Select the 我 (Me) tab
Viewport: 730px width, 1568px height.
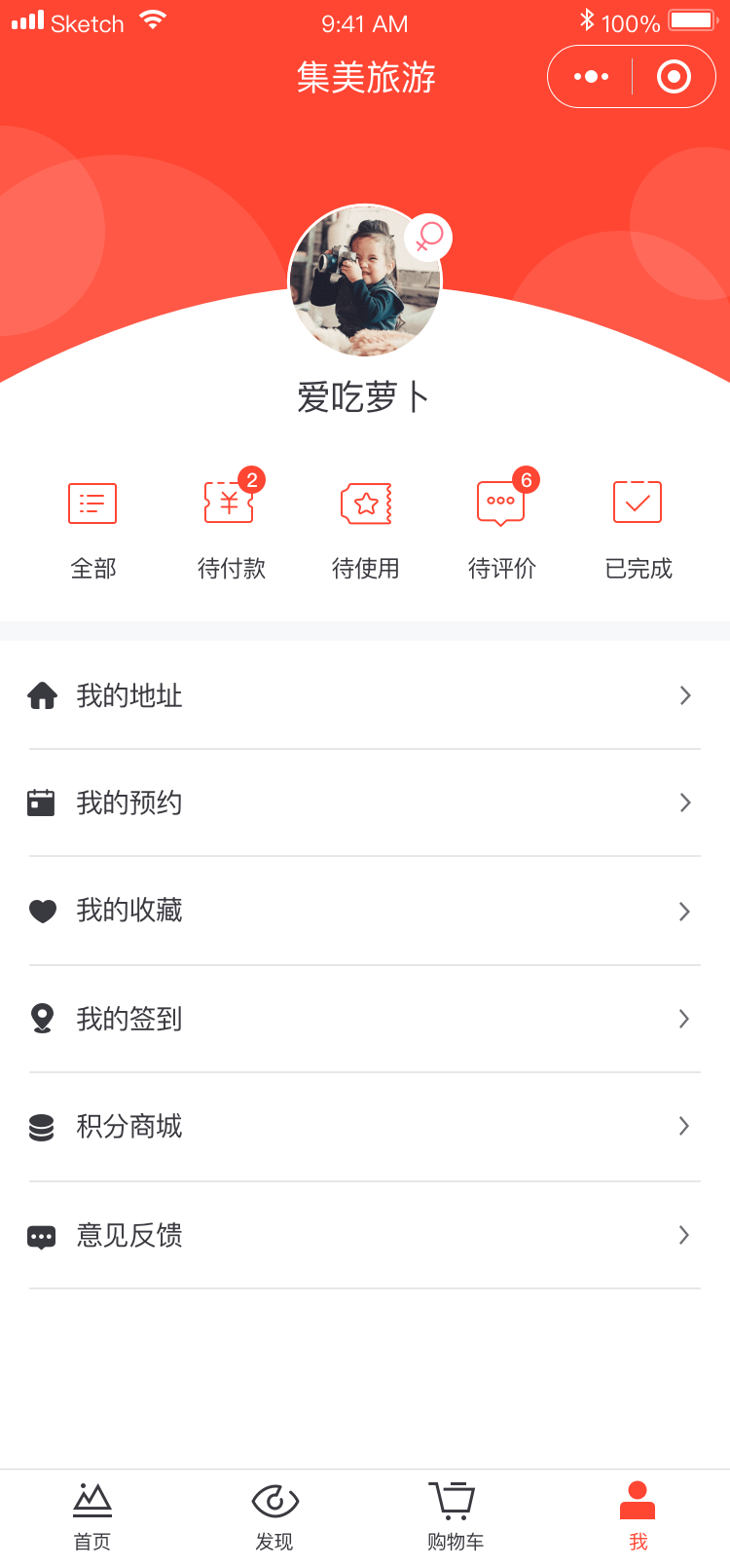click(x=638, y=1515)
